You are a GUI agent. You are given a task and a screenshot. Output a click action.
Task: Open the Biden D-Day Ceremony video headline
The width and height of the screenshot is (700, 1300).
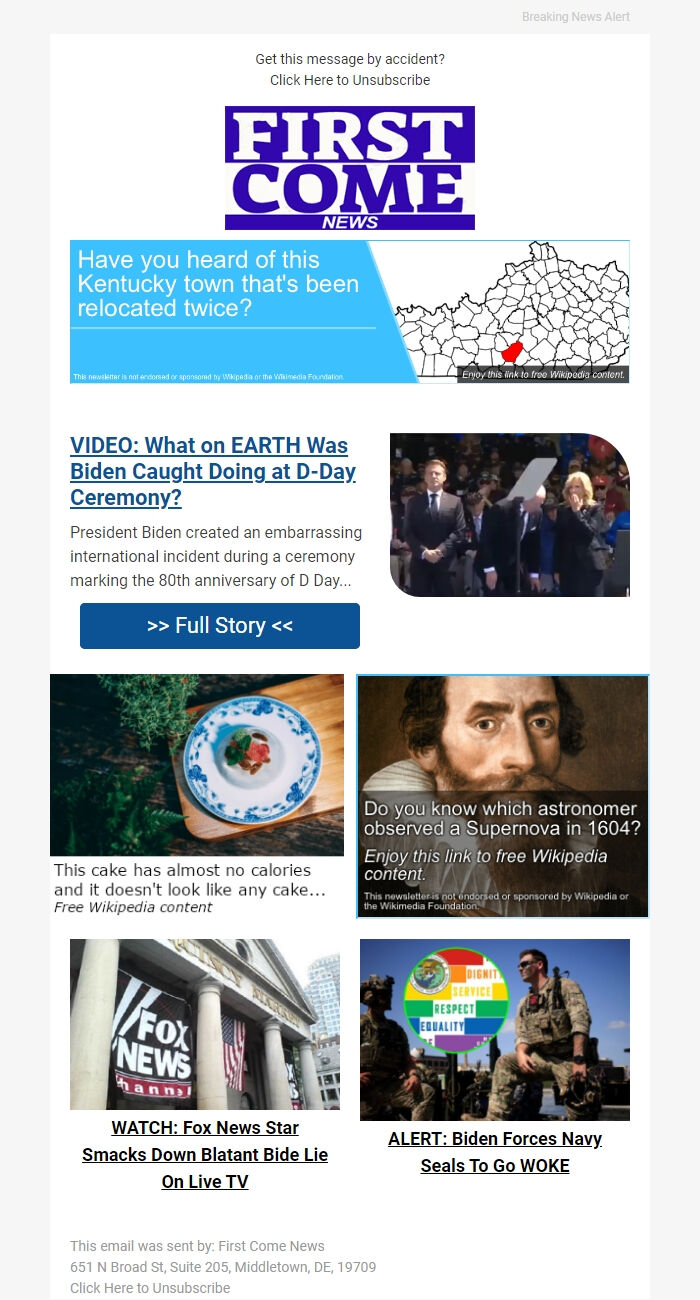tap(213, 471)
